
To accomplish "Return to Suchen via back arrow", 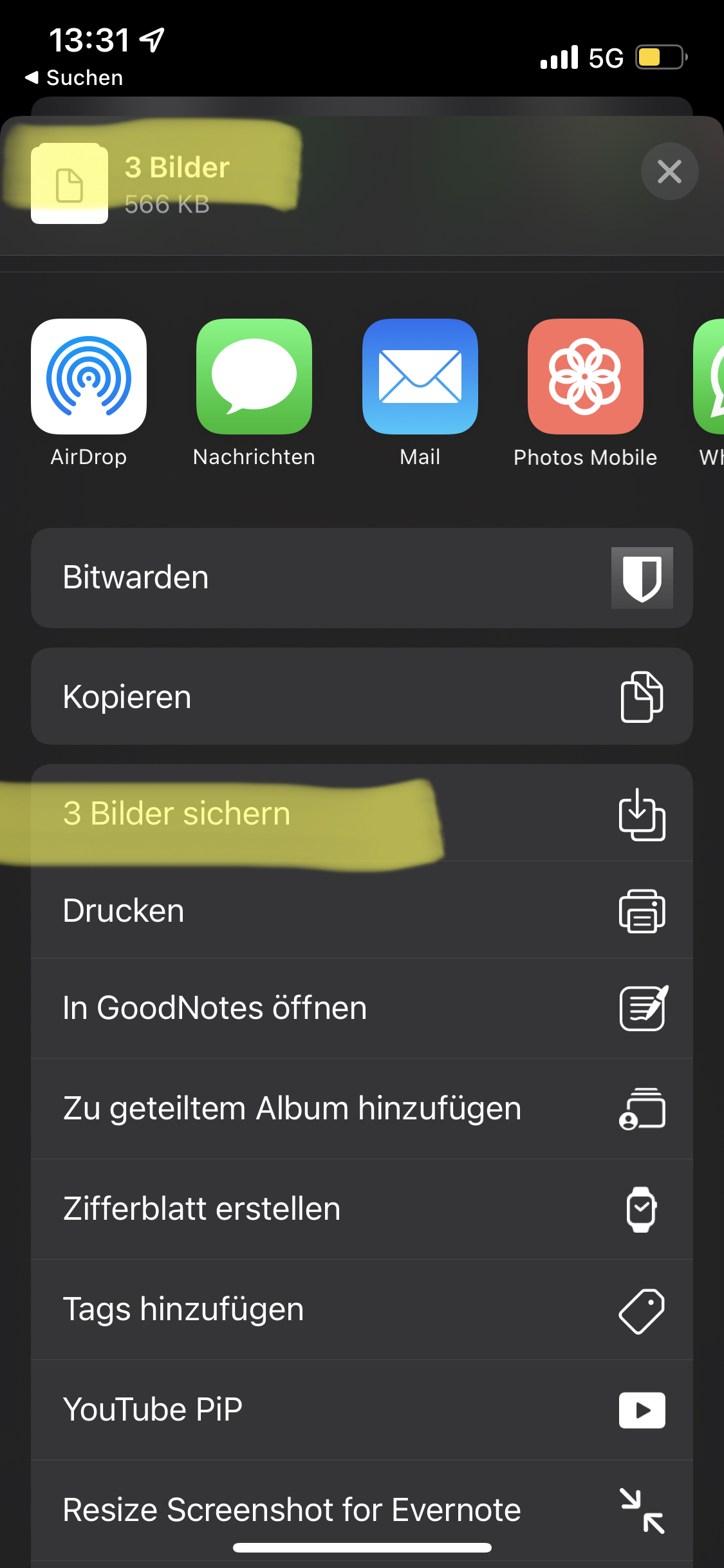I will 73,78.
